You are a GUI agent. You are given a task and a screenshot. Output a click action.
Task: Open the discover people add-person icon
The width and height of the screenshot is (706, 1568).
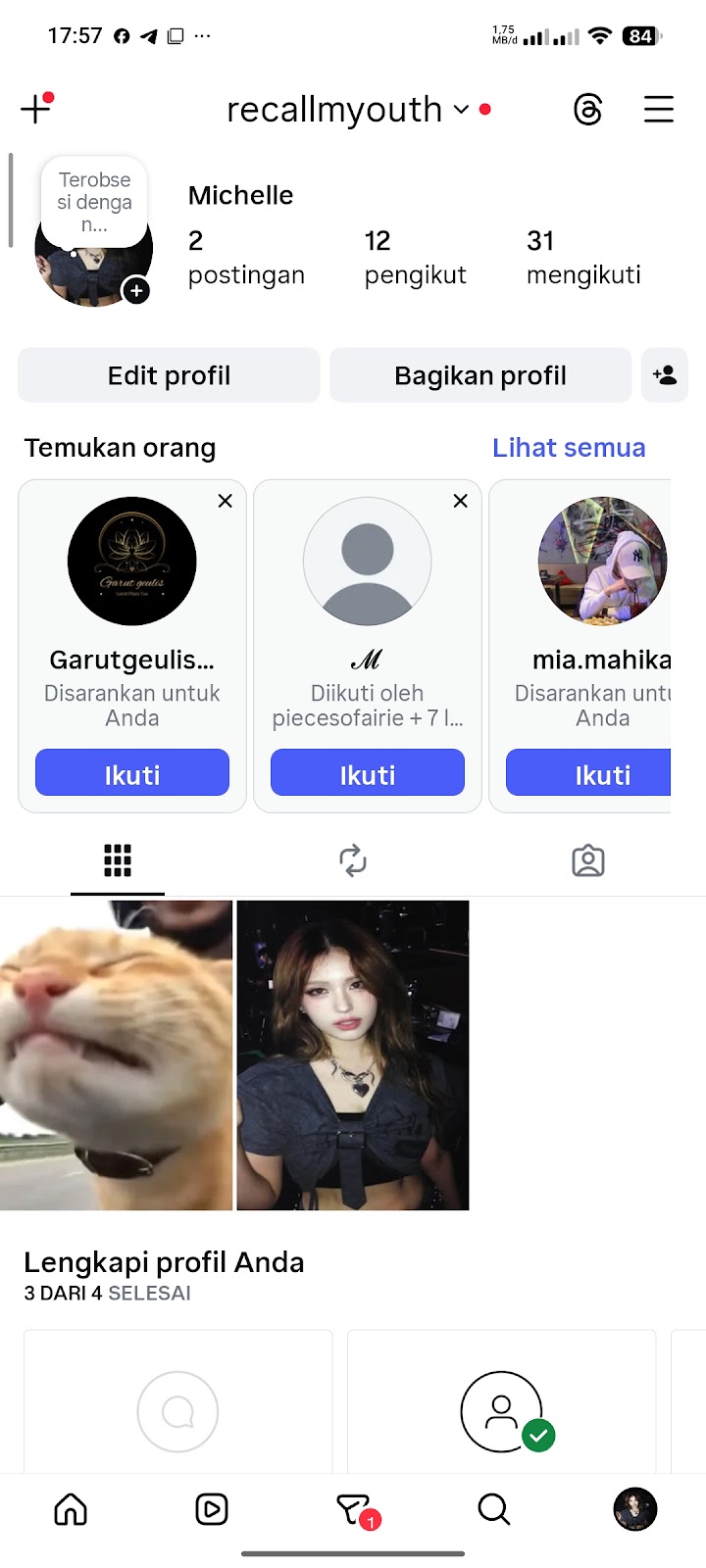[665, 375]
